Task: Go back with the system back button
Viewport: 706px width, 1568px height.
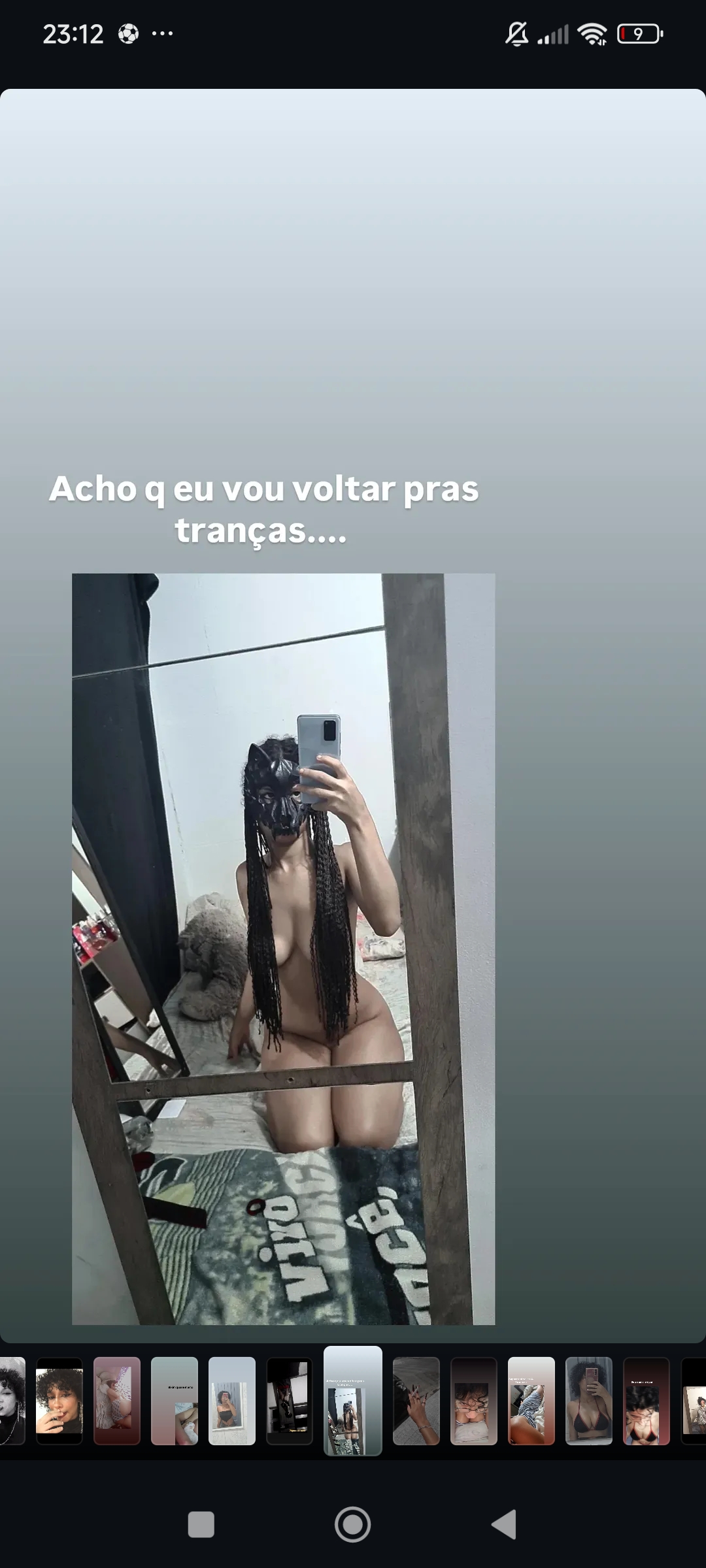Action: [504, 1524]
